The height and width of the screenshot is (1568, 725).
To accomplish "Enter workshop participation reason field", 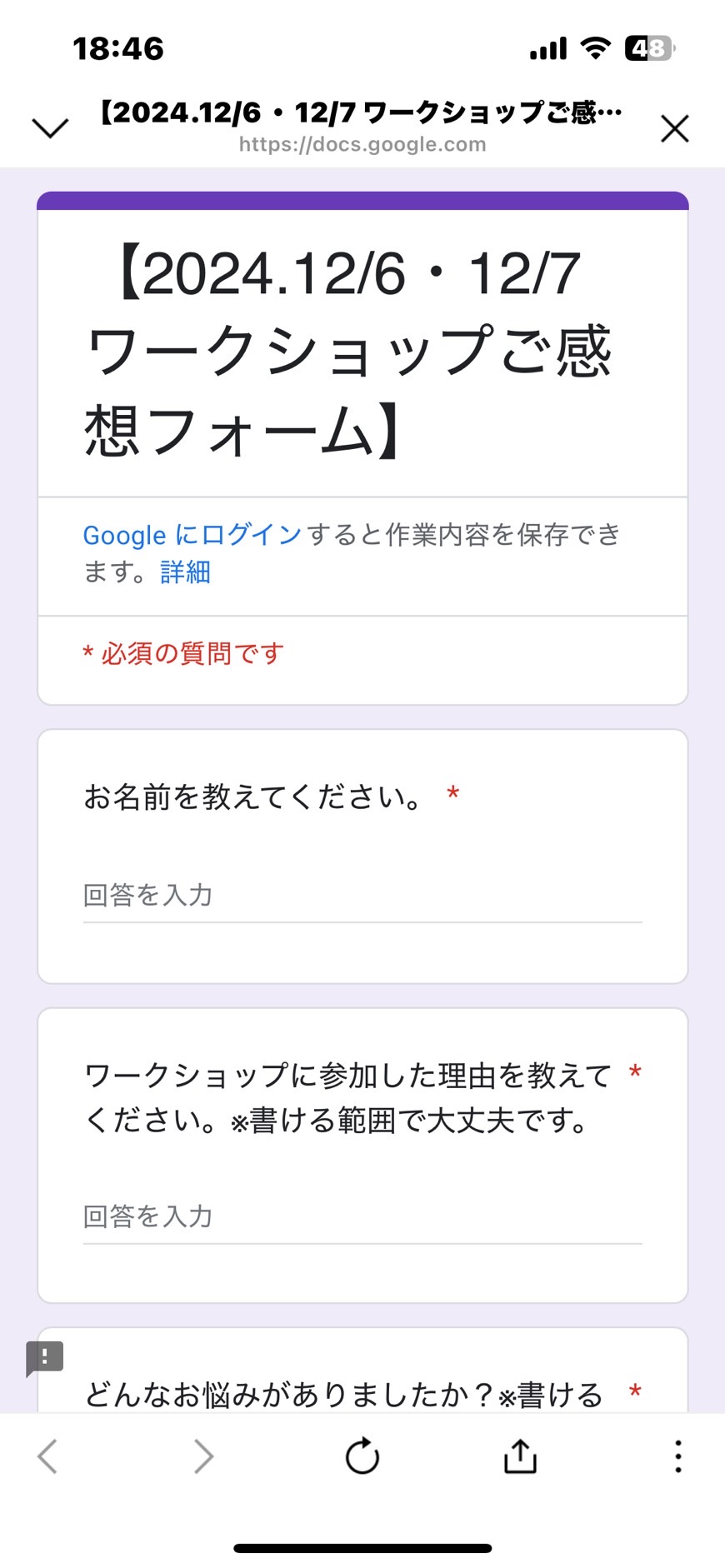I will 362,1217.
